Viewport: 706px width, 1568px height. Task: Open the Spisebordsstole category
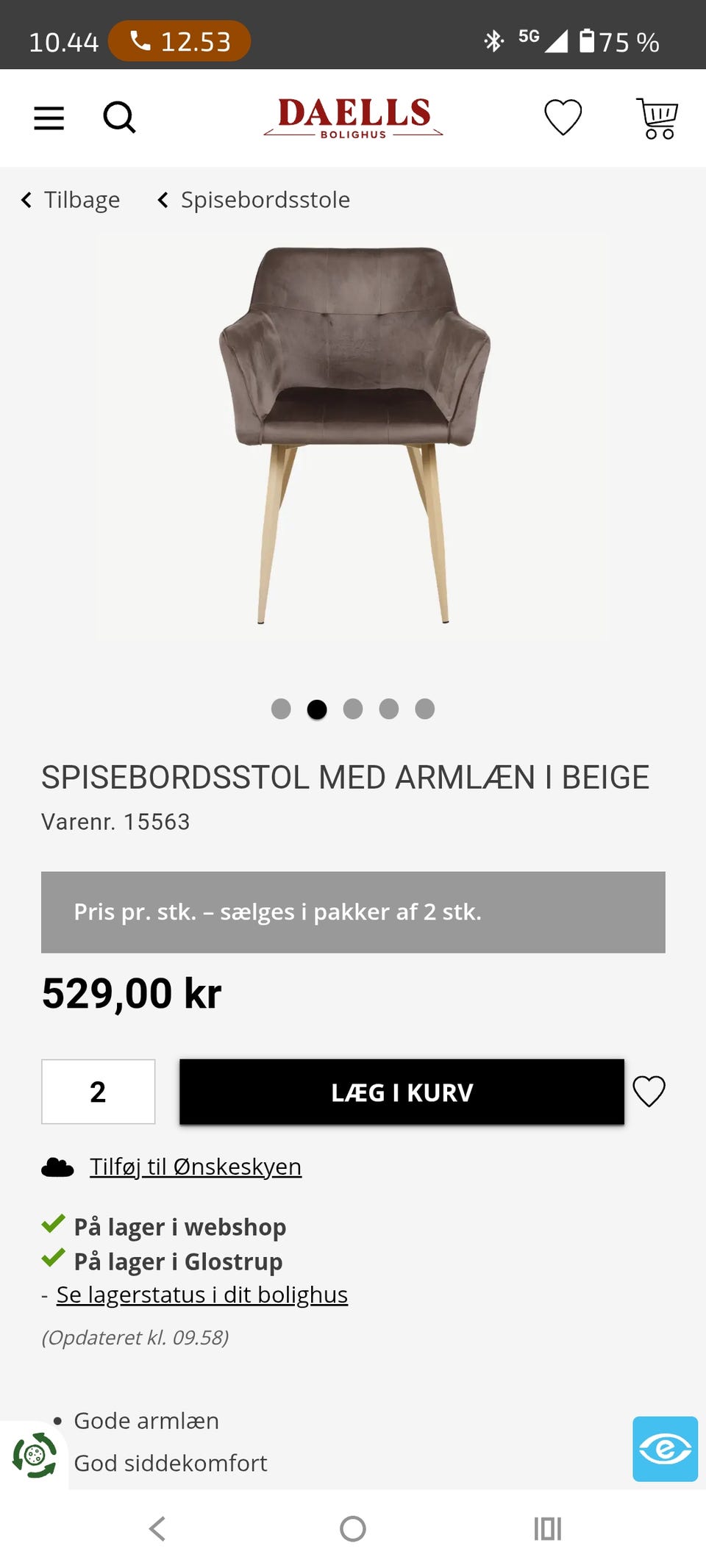pyautogui.click(x=254, y=200)
